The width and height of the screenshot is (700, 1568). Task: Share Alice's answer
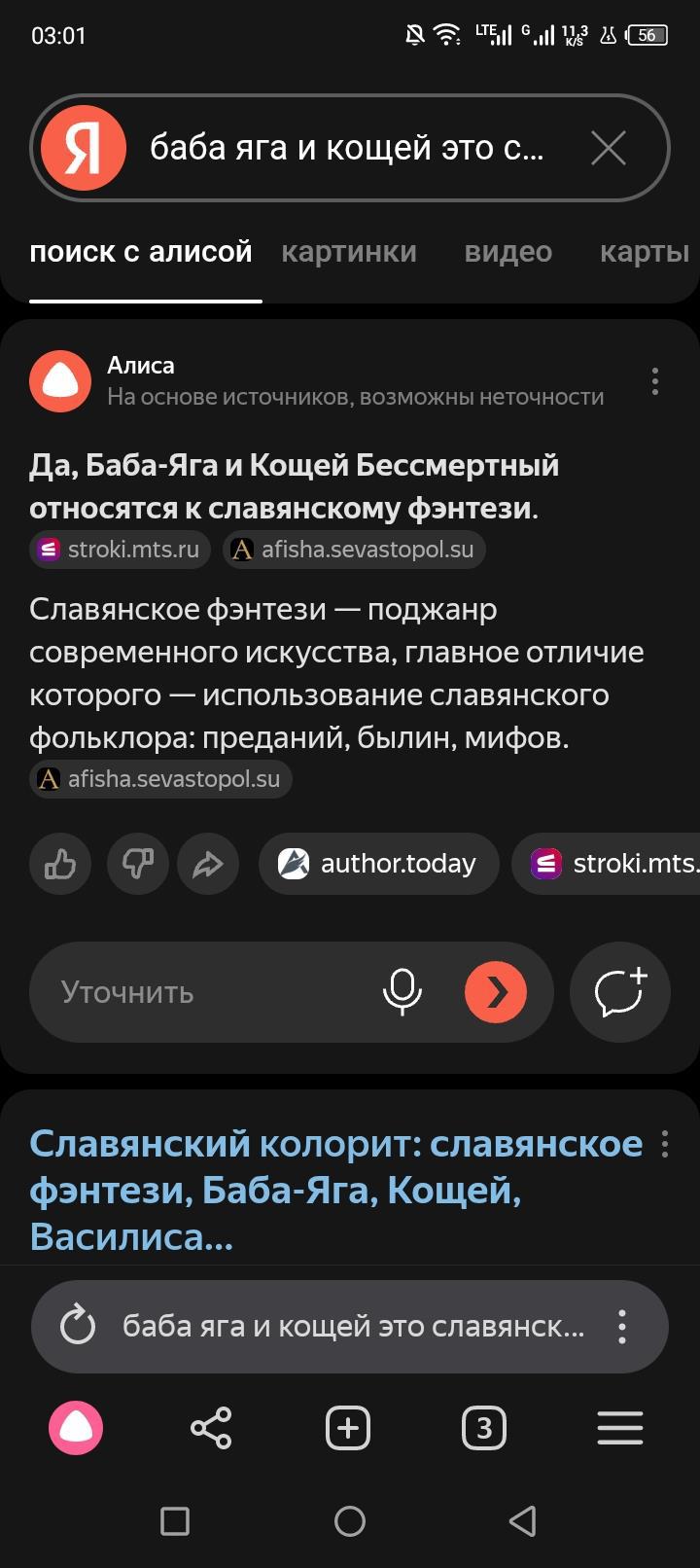point(208,864)
